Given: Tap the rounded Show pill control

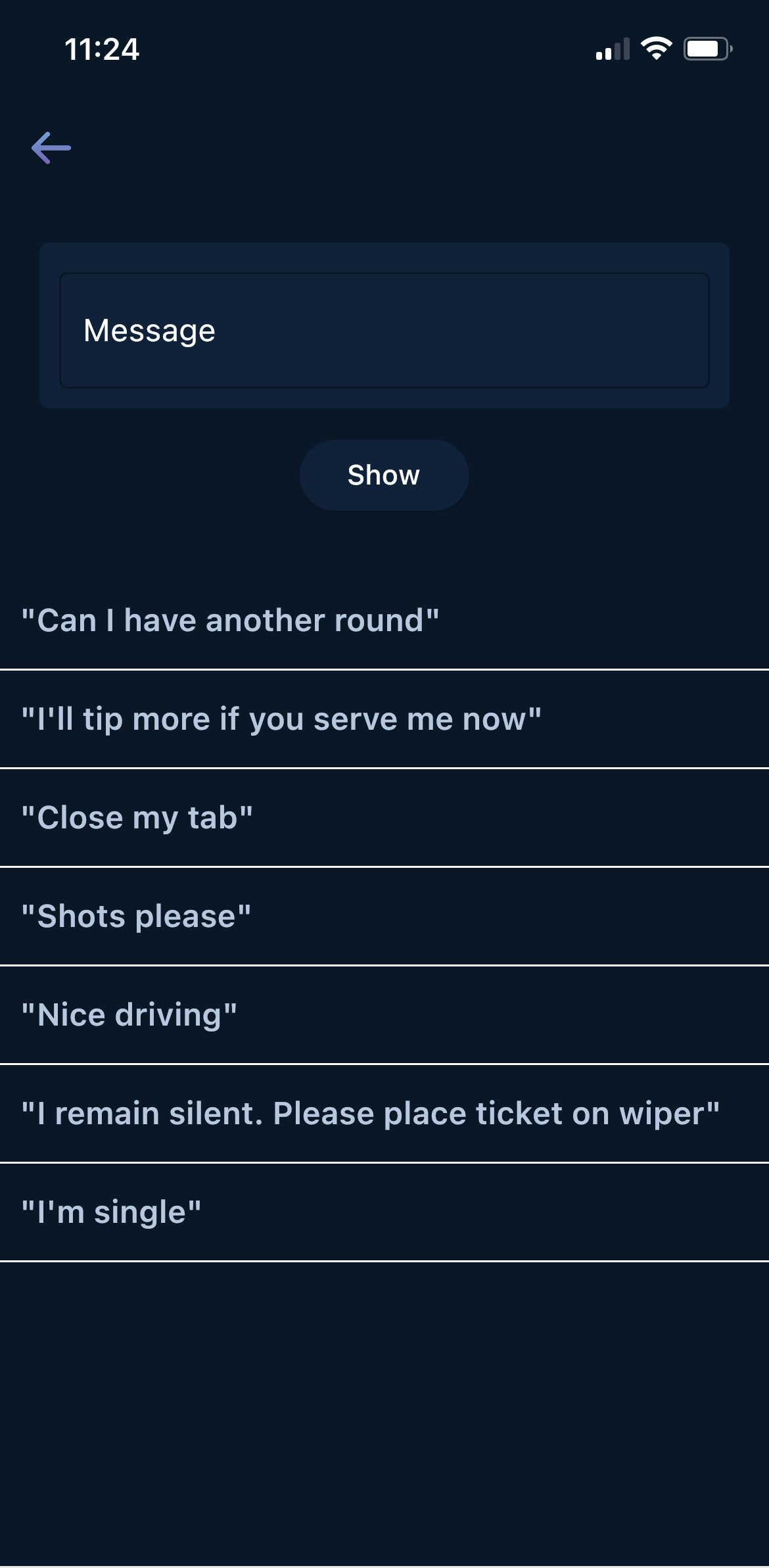Looking at the screenshot, I should [384, 475].
